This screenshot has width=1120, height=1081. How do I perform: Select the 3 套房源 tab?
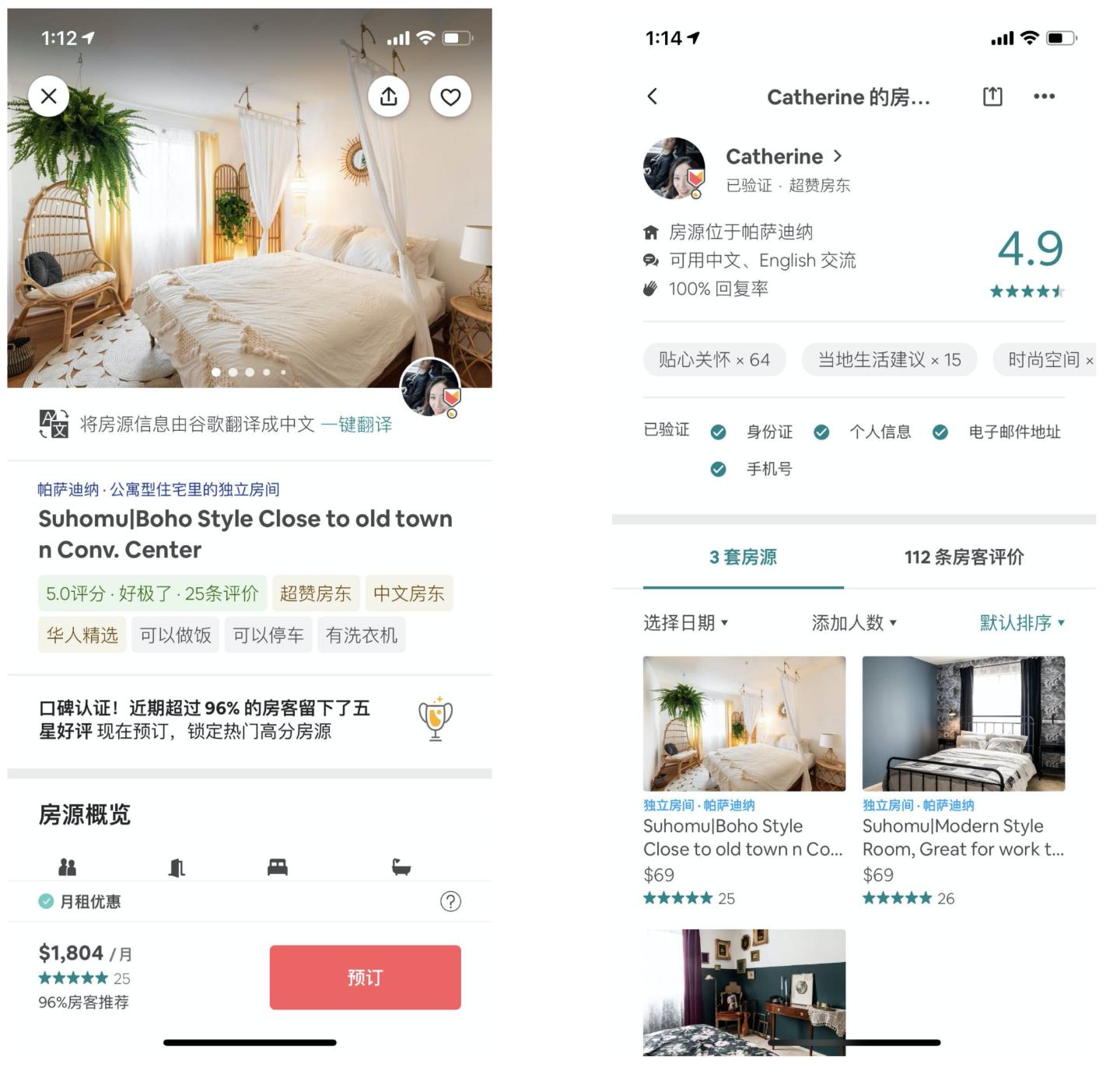743,557
